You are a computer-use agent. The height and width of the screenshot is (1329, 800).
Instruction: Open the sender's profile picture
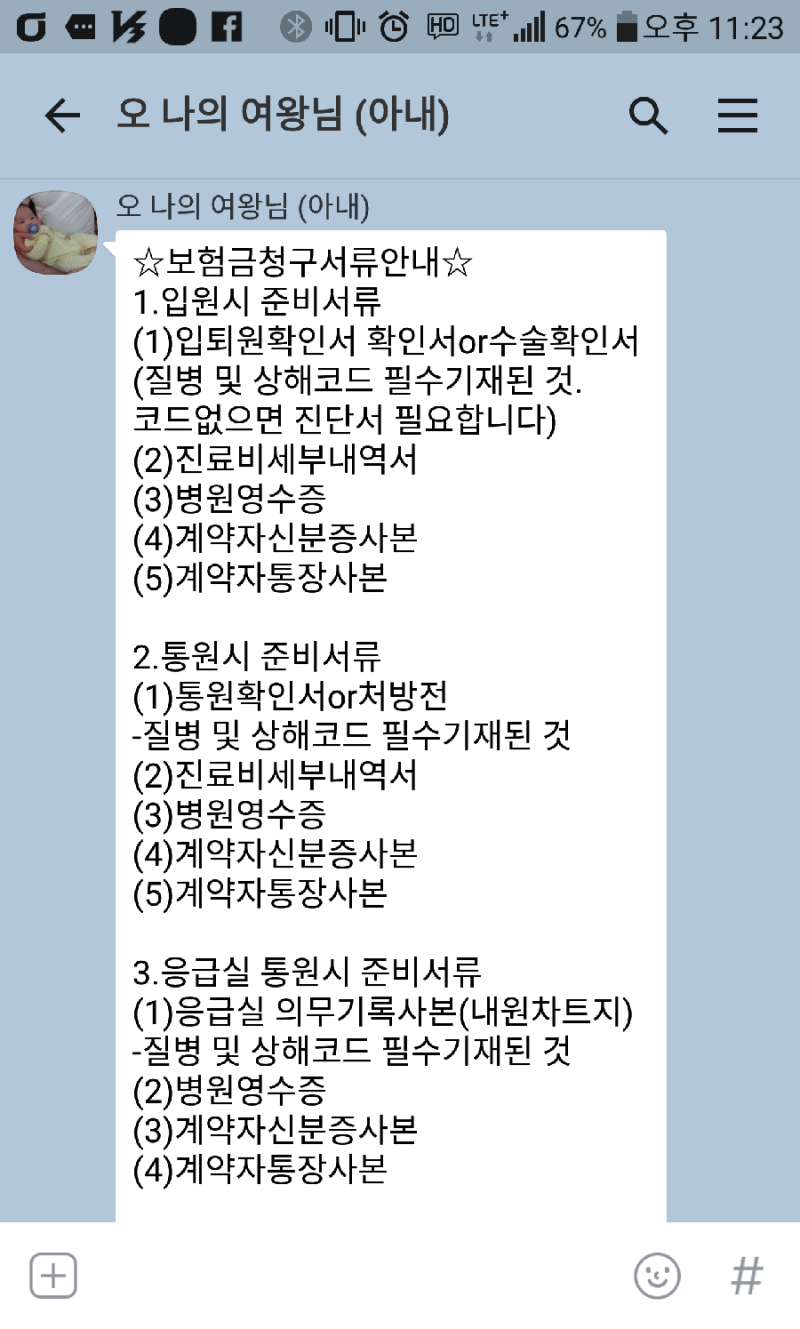[55, 230]
